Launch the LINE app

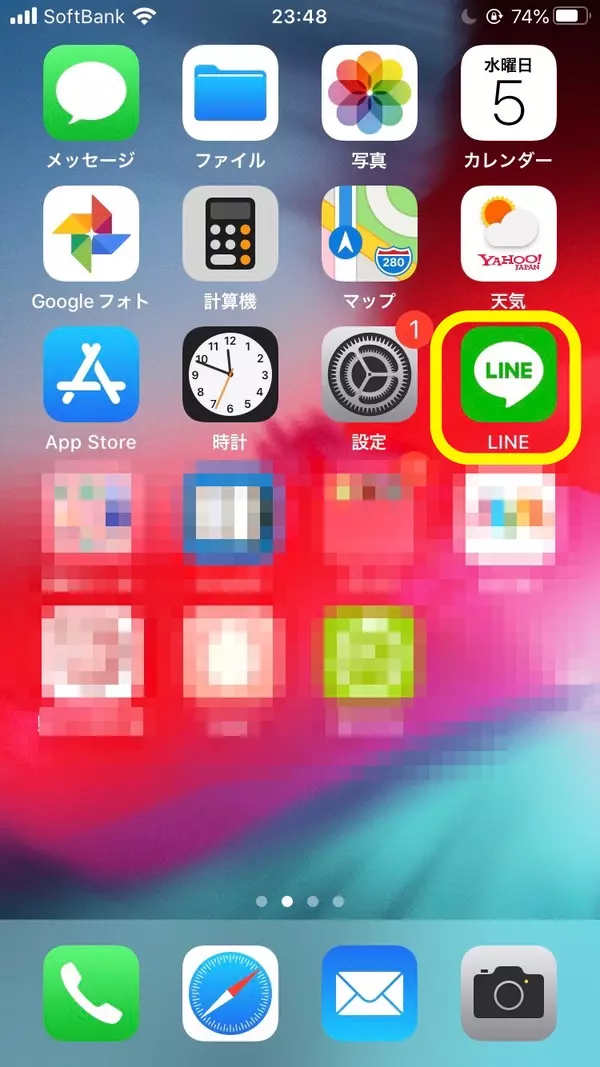tap(508, 375)
